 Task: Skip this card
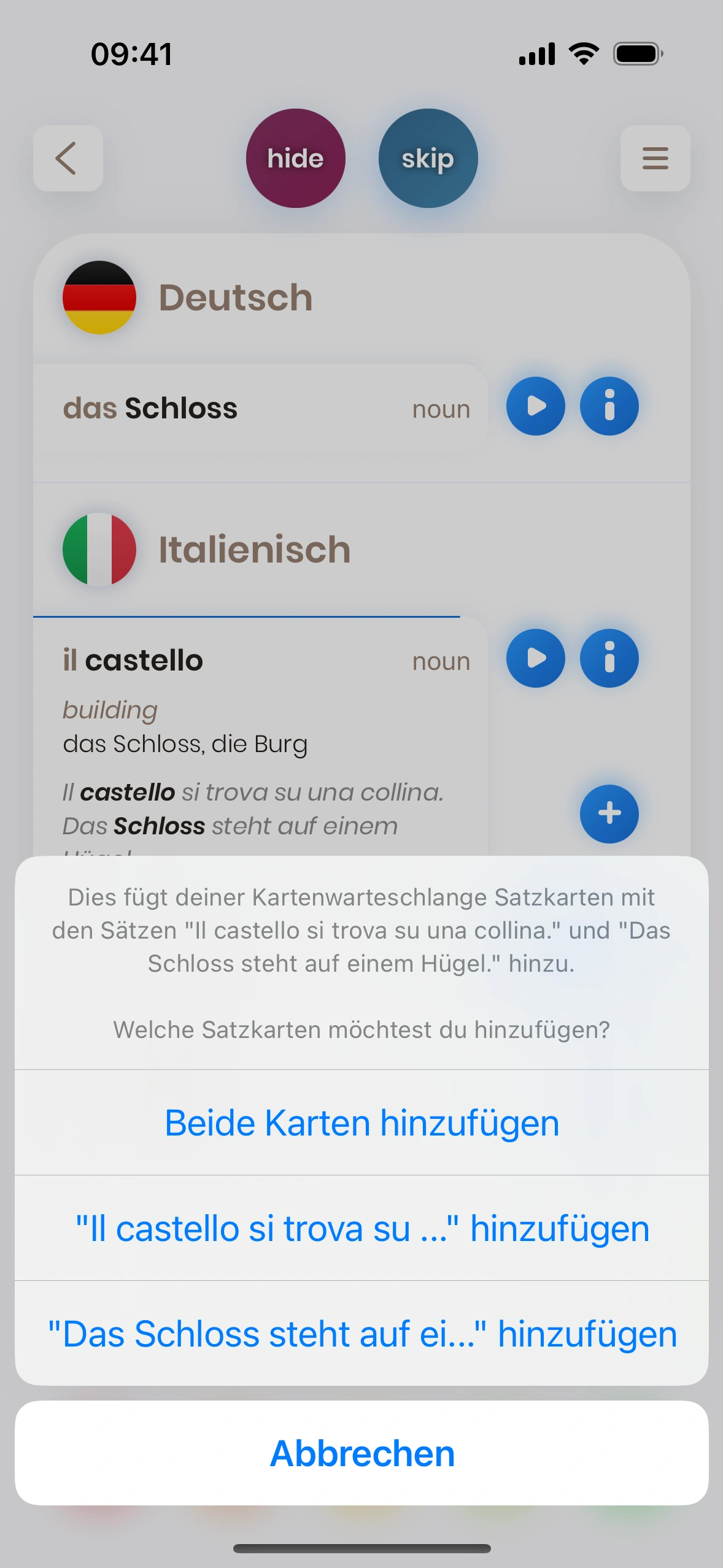click(x=428, y=158)
